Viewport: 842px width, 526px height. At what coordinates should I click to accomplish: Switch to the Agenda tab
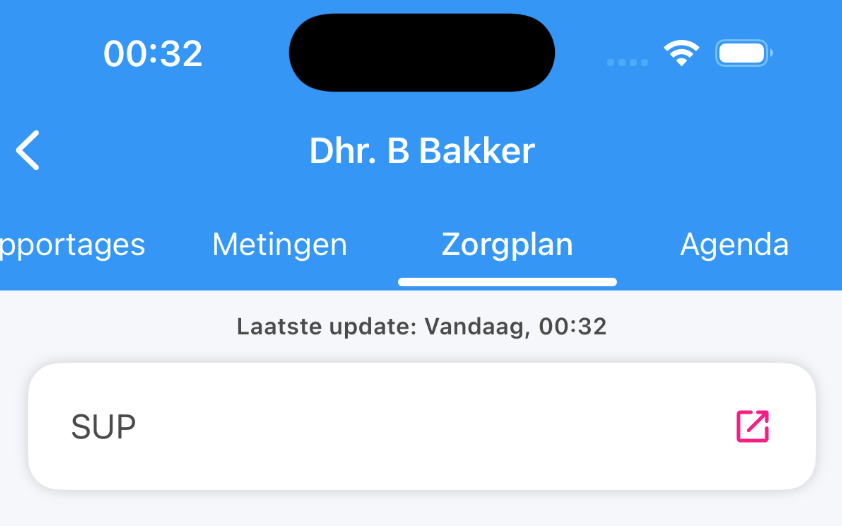[734, 245]
